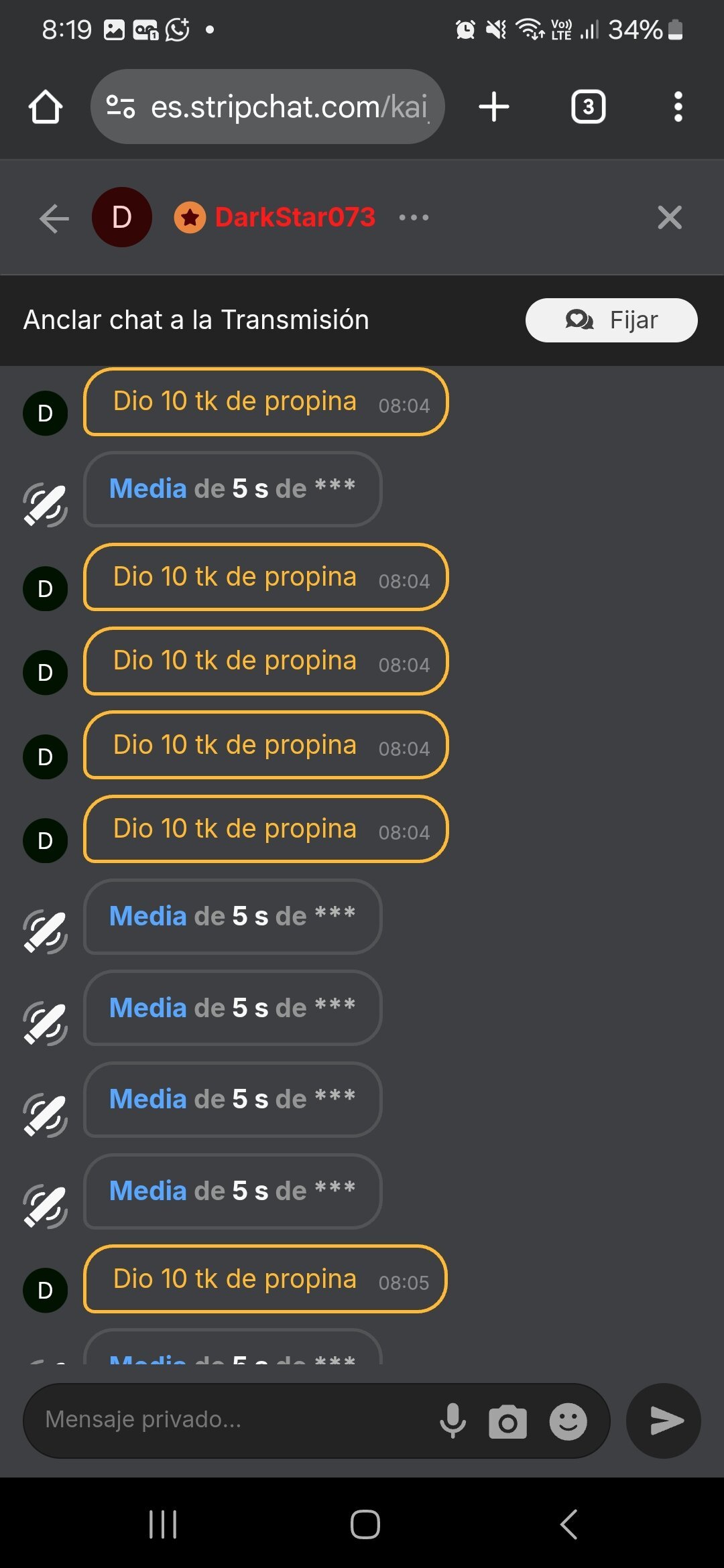Open the system recent apps view
724x1568 pixels.
coord(163,1524)
